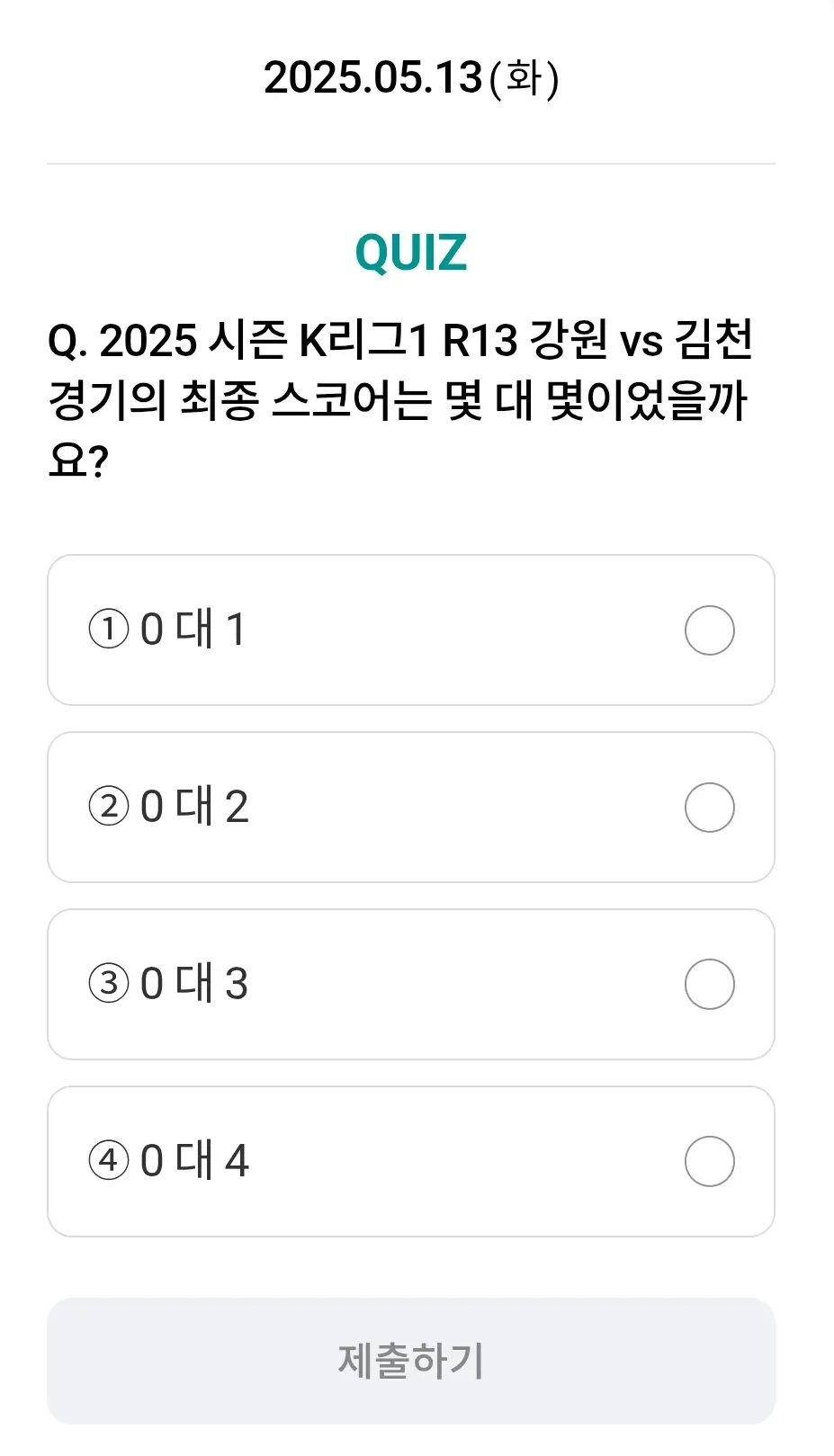This screenshot has height=1456, width=834.
Task: Click the circled ③ numeral icon
Action: (x=107, y=984)
